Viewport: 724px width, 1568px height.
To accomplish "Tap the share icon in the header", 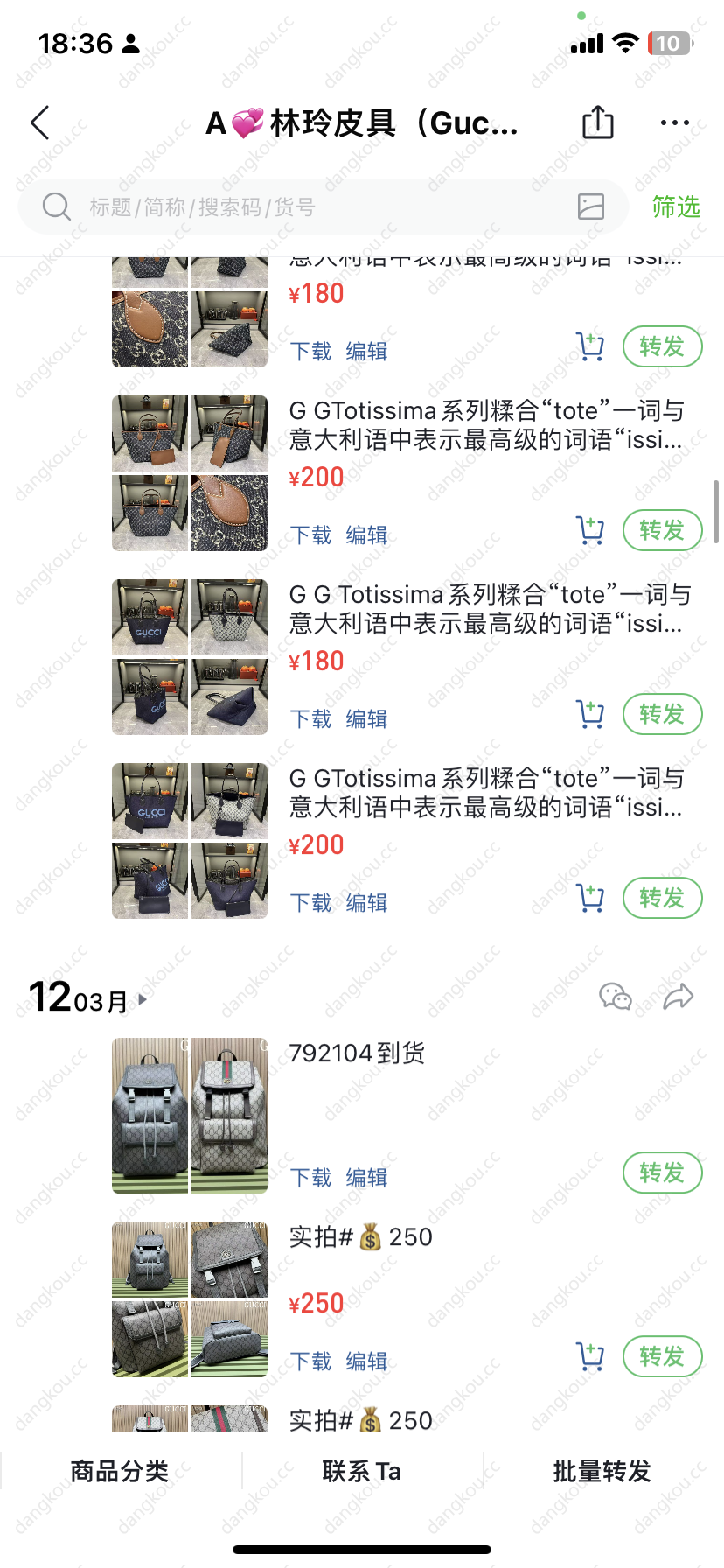I will tap(598, 122).
